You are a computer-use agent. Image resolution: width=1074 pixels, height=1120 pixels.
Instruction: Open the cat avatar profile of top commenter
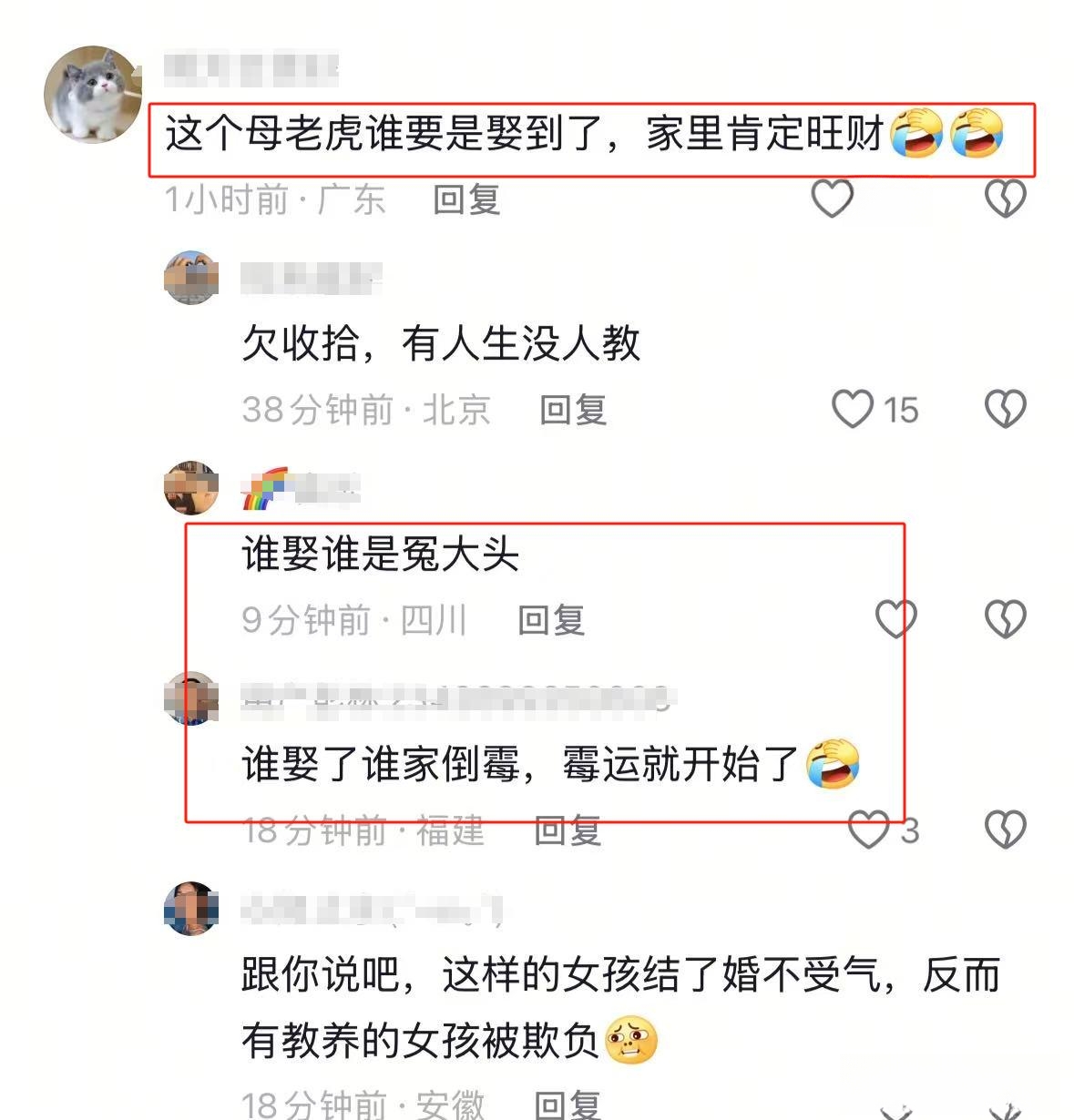click(x=93, y=94)
